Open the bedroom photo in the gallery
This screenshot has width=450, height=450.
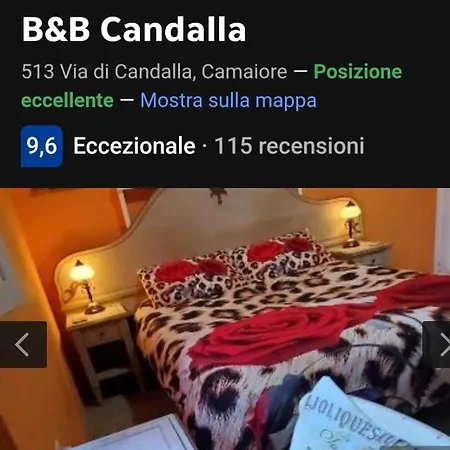[225, 319]
